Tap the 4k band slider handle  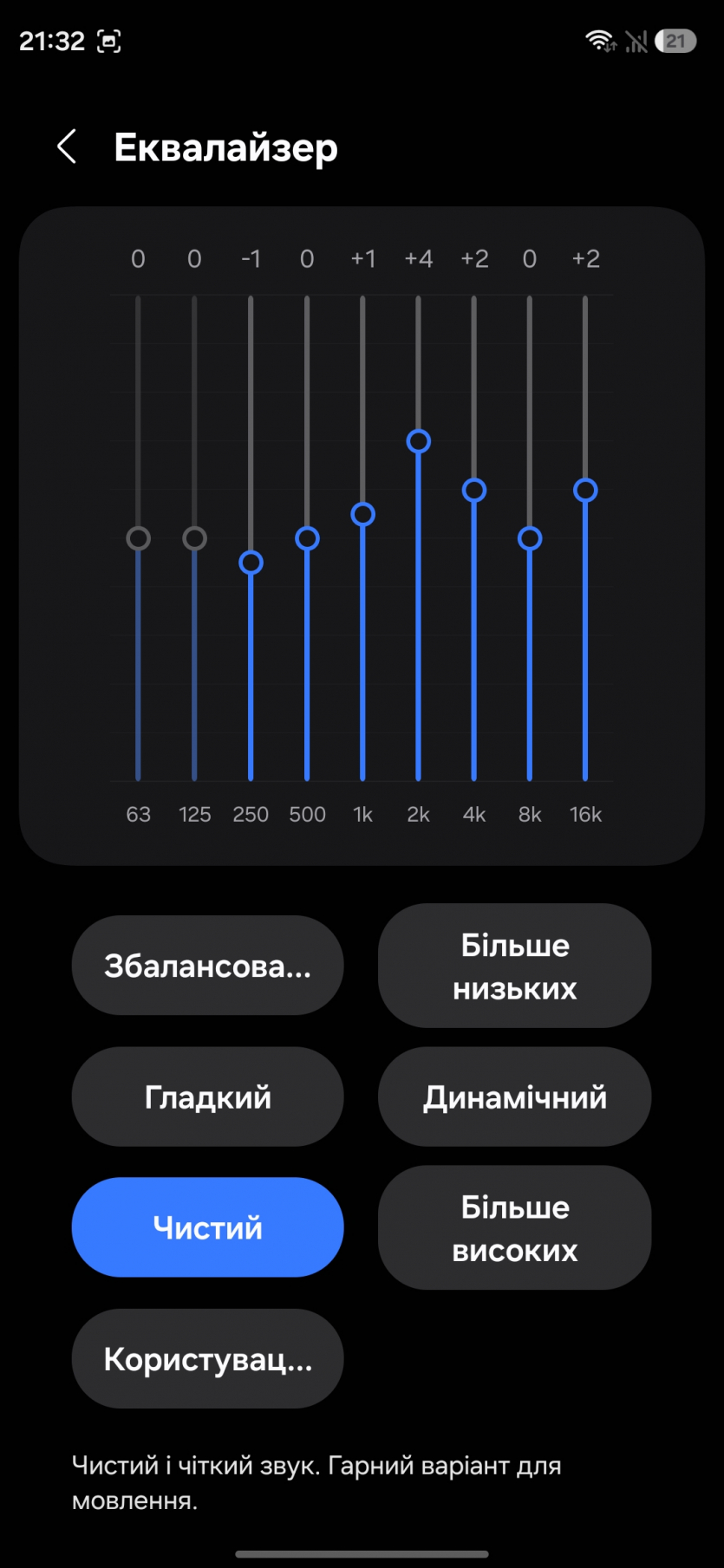(x=474, y=490)
